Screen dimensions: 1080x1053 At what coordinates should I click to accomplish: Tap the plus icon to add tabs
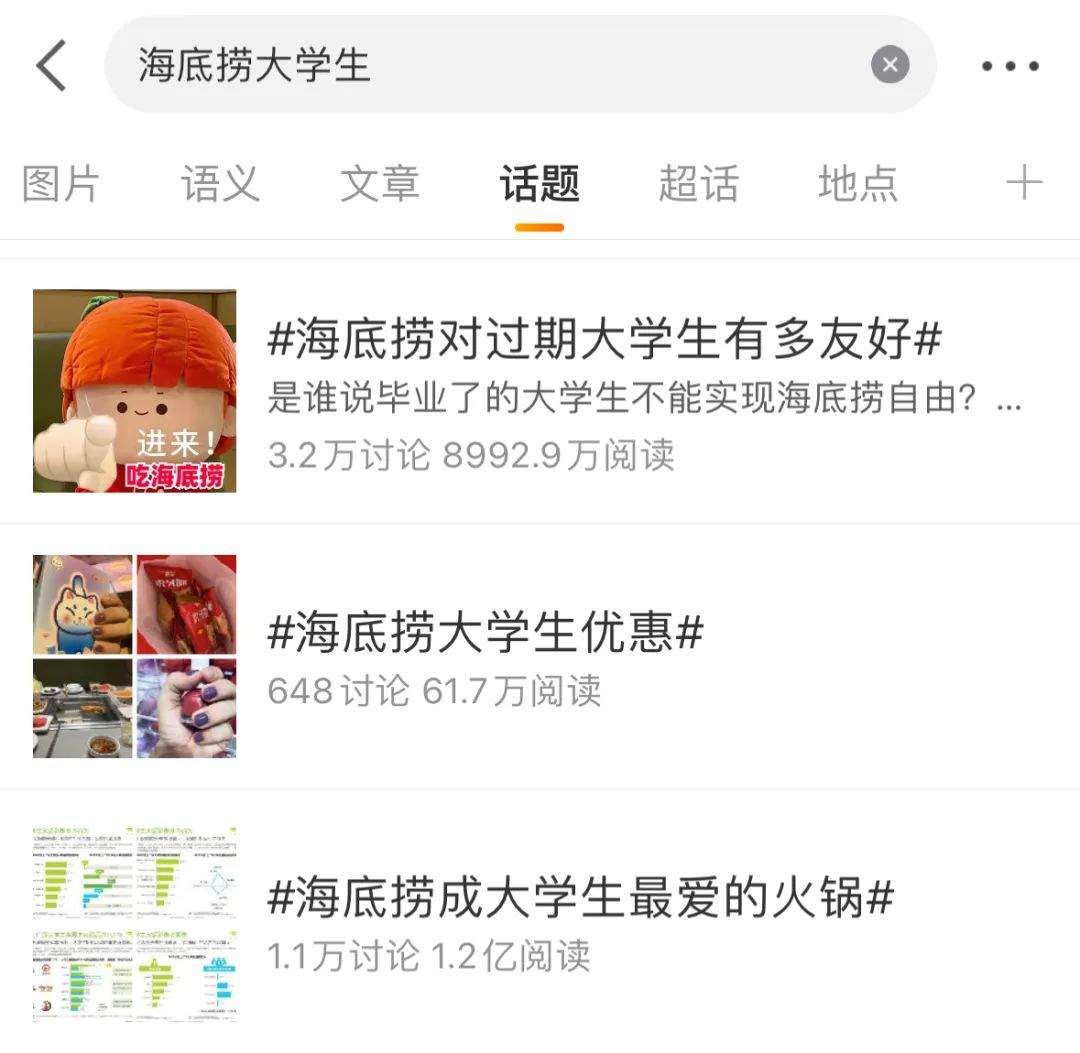coord(1023,184)
